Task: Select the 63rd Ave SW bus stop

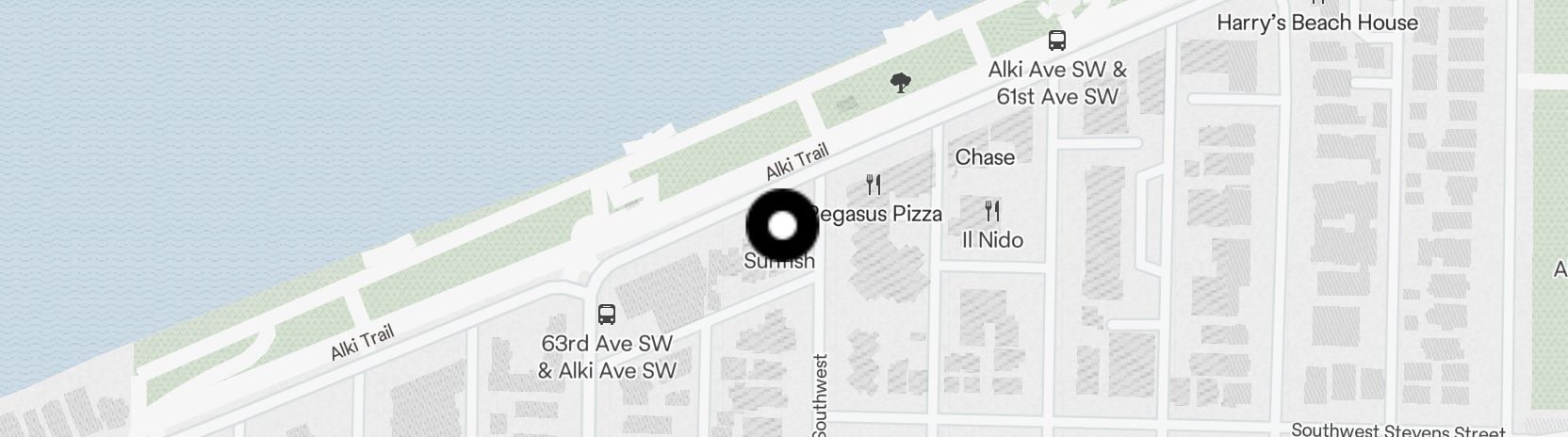Action: pyautogui.click(x=607, y=315)
